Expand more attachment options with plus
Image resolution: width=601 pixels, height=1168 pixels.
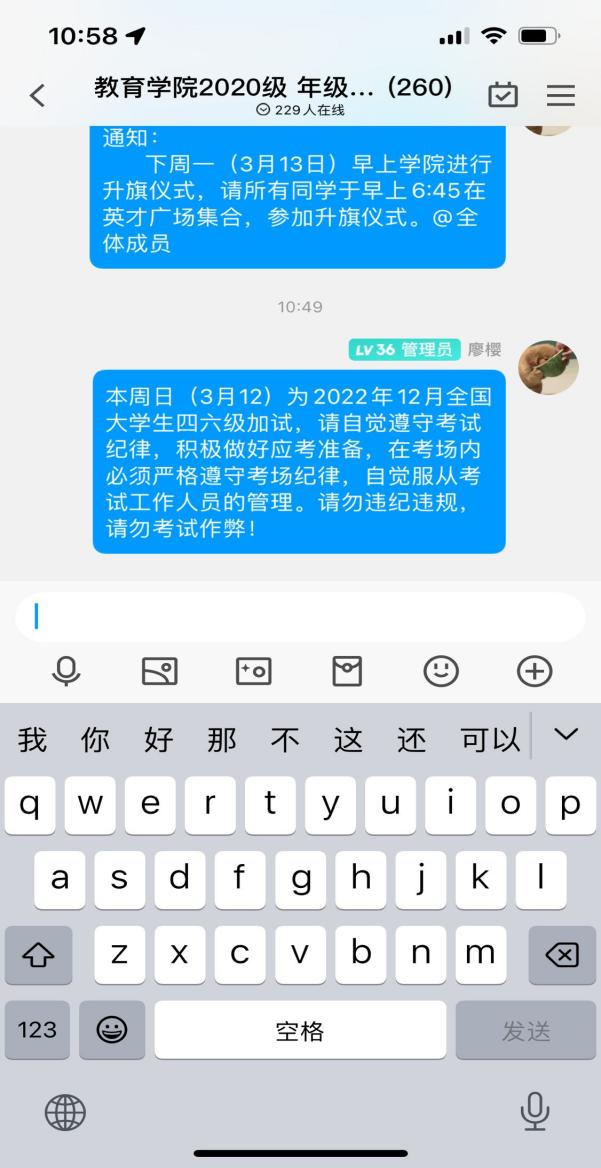coord(534,672)
